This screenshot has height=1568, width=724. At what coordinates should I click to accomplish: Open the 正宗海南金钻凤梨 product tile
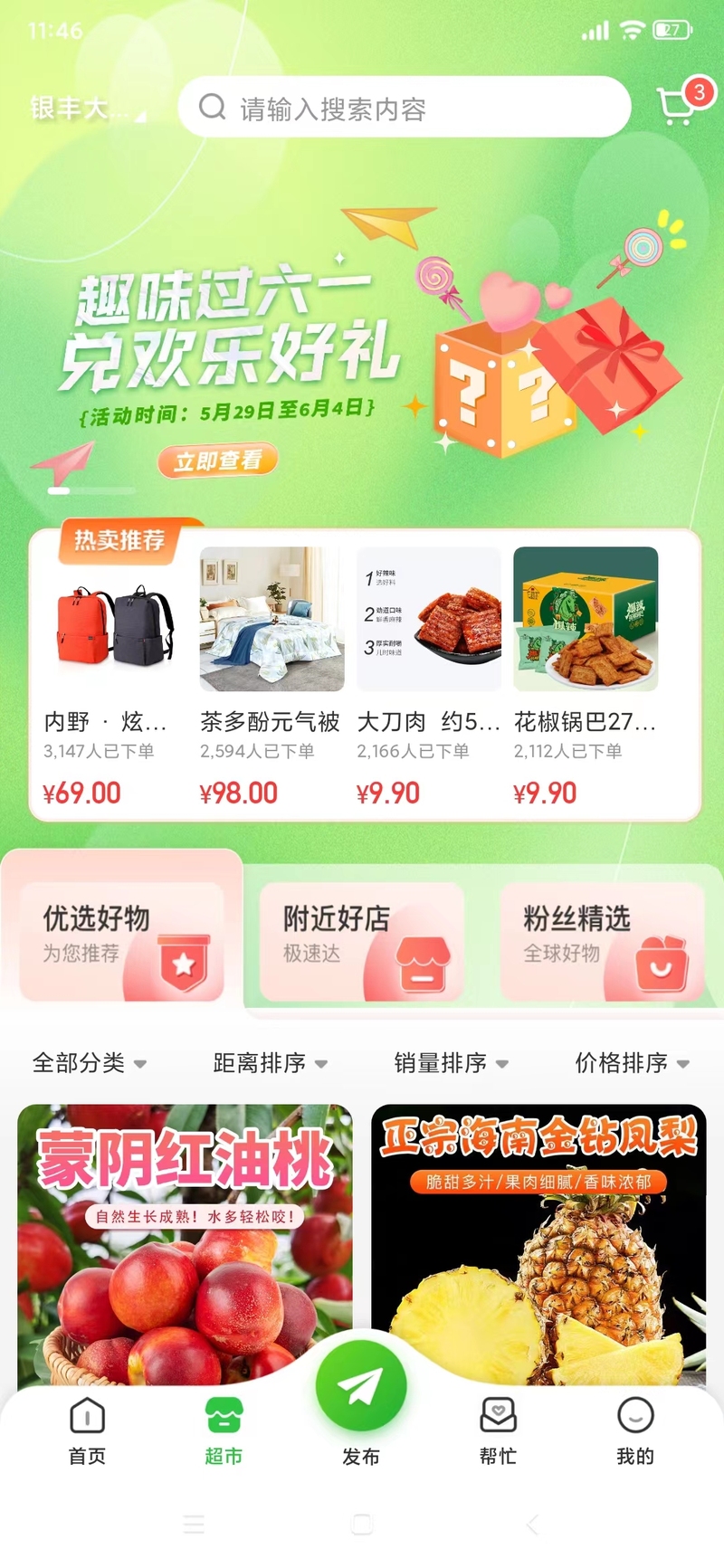538,1240
